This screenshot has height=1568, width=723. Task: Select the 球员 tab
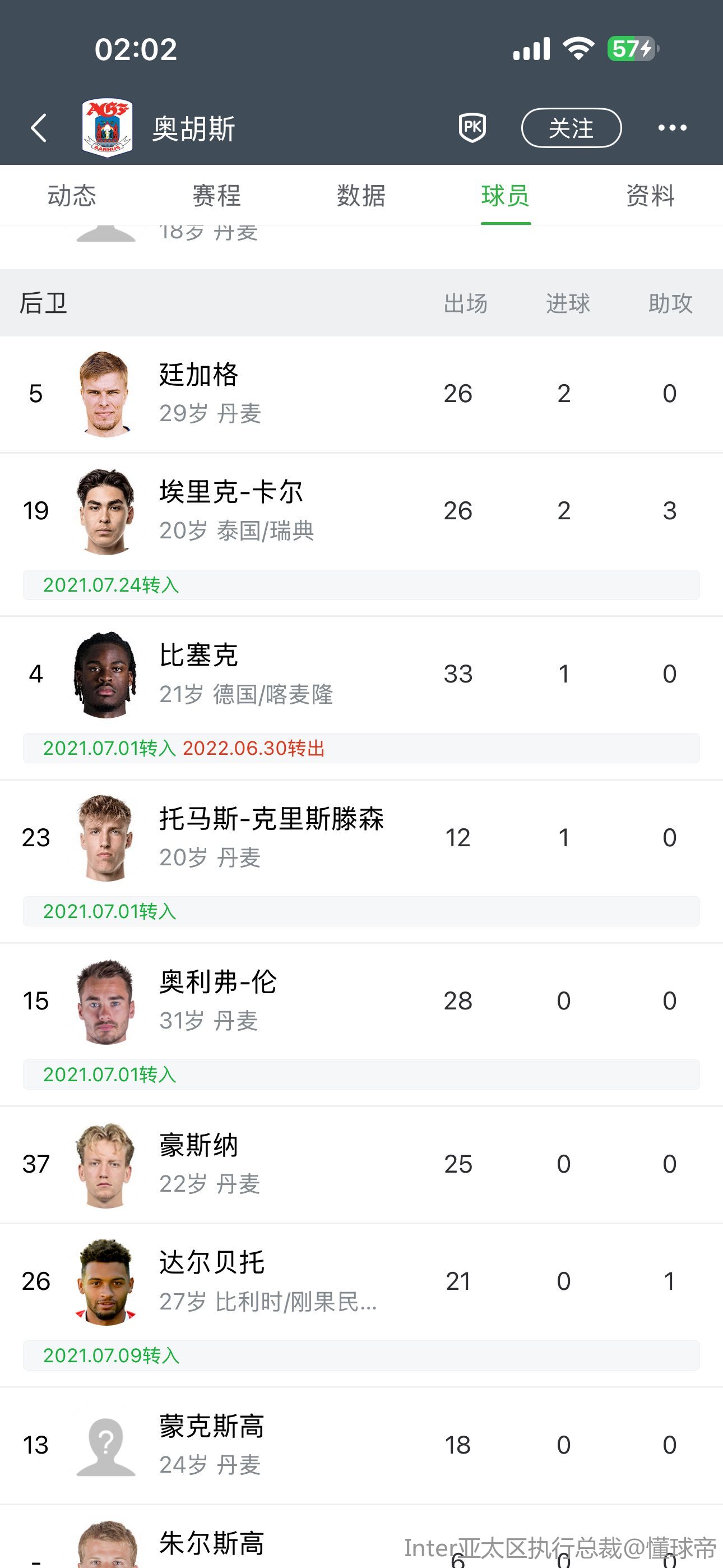click(x=505, y=196)
